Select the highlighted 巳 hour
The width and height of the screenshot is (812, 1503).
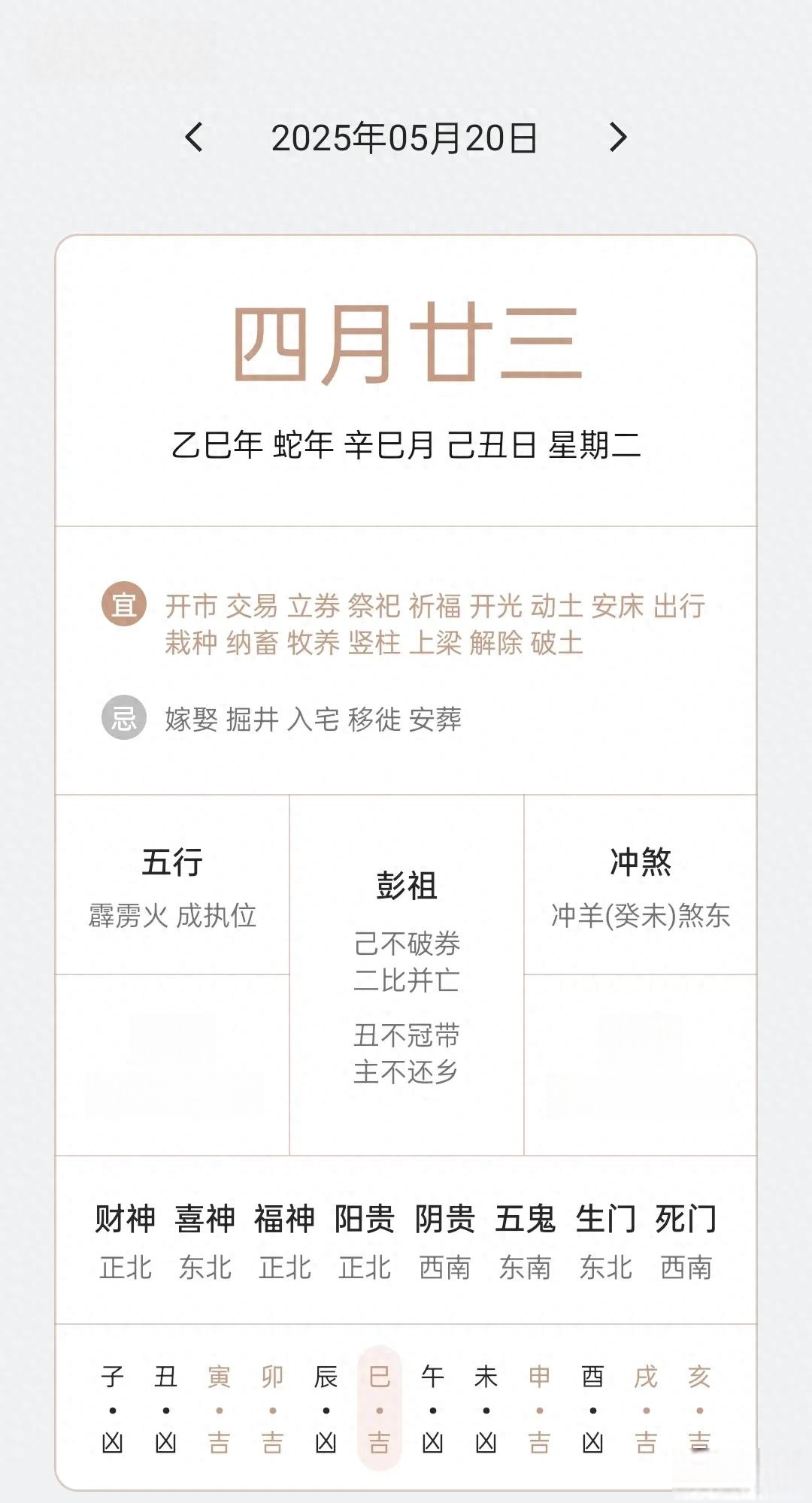[379, 1408]
